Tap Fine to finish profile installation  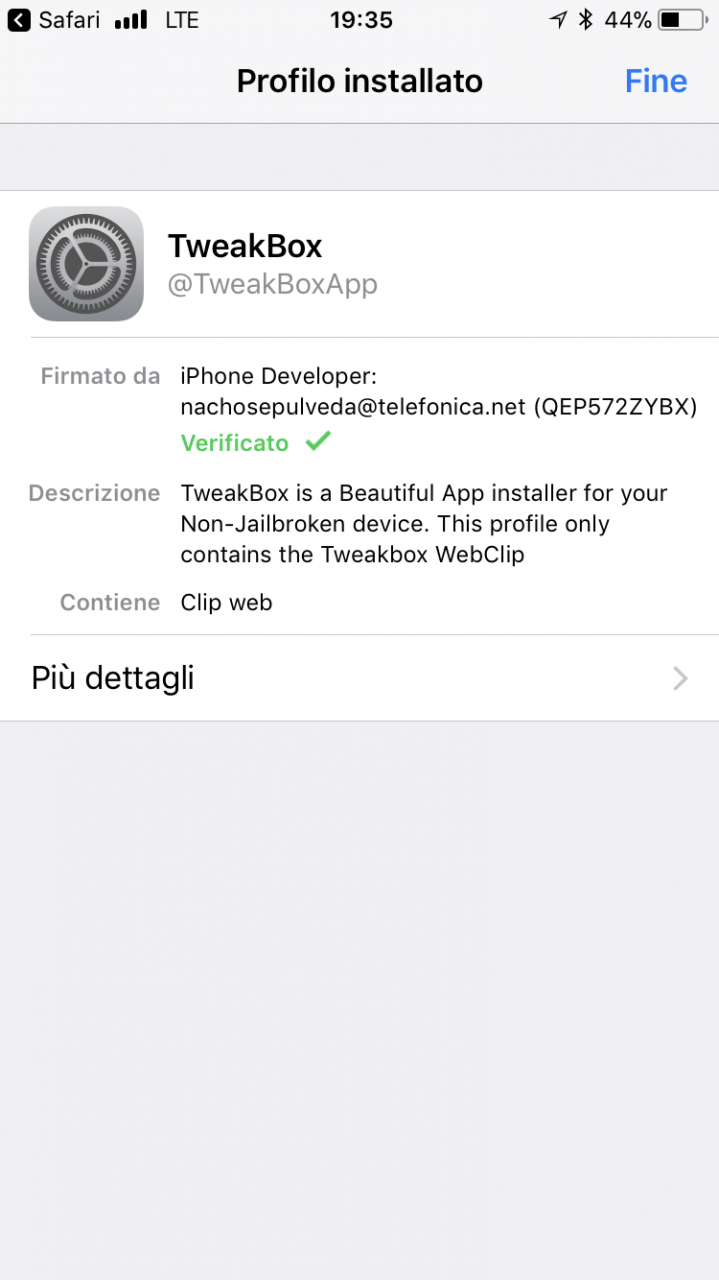pyautogui.click(x=656, y=81)
